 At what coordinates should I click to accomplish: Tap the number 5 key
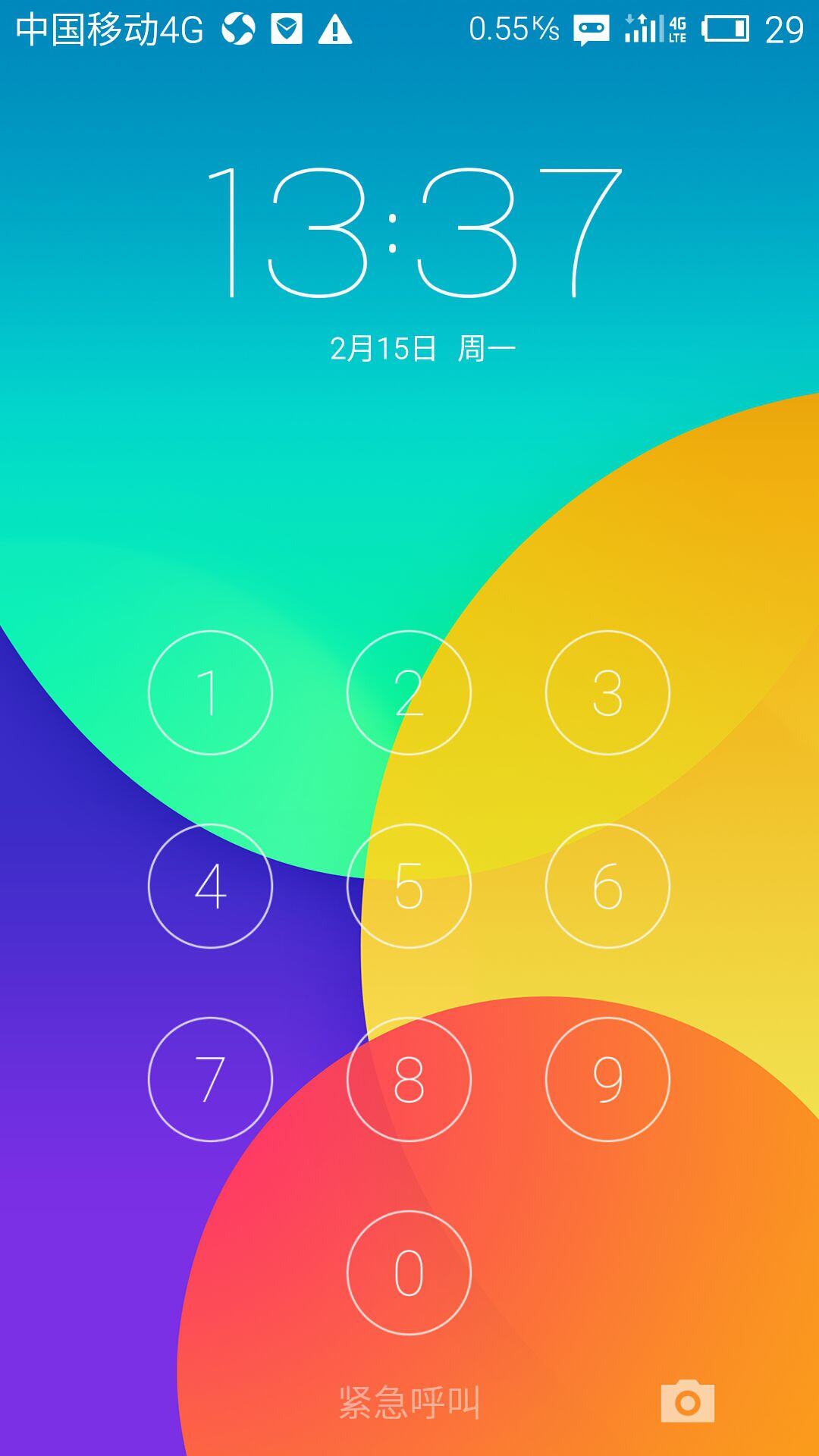click(409, 886)
